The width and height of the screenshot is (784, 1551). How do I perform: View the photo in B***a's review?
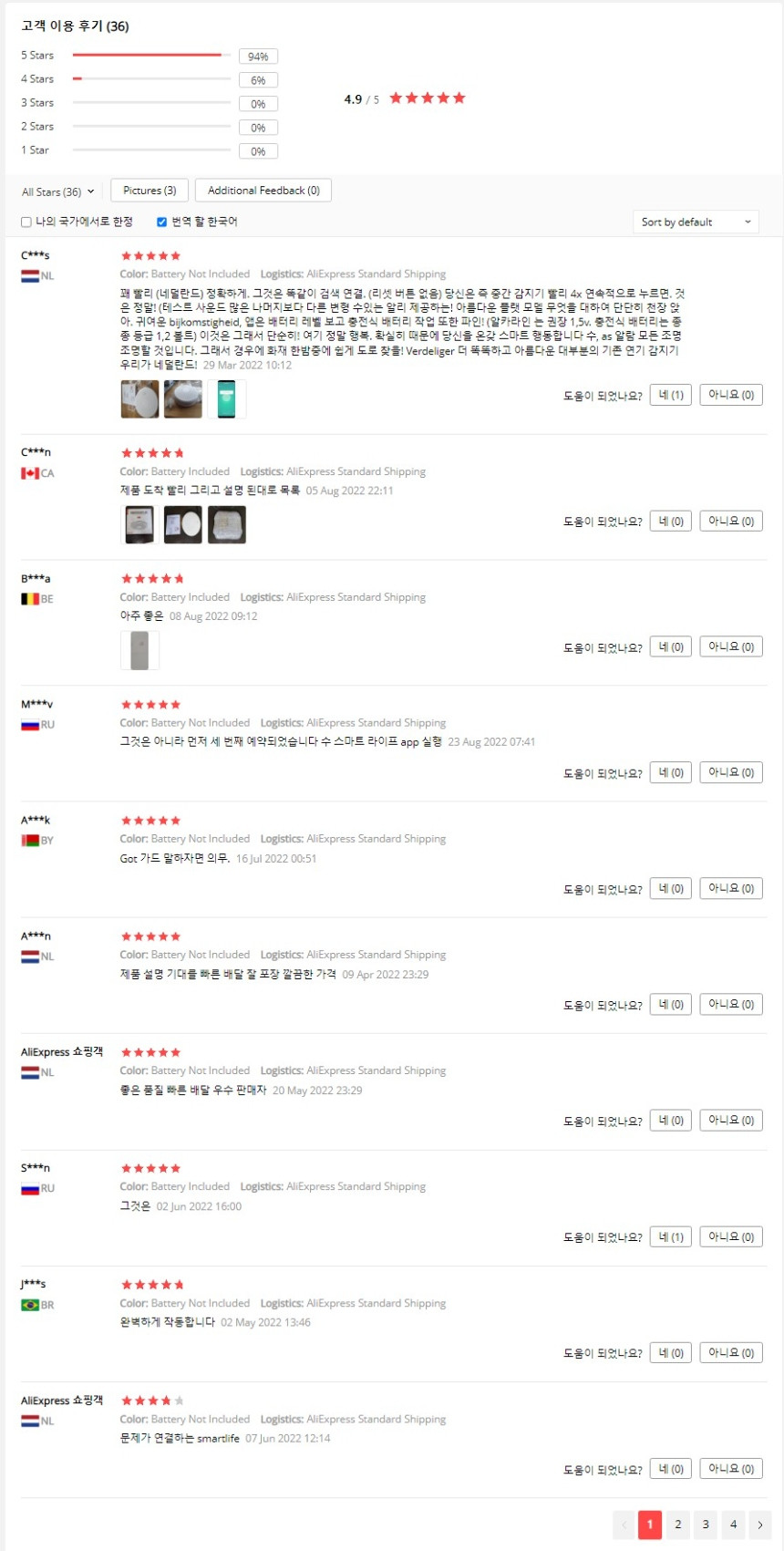coord(139,651)
